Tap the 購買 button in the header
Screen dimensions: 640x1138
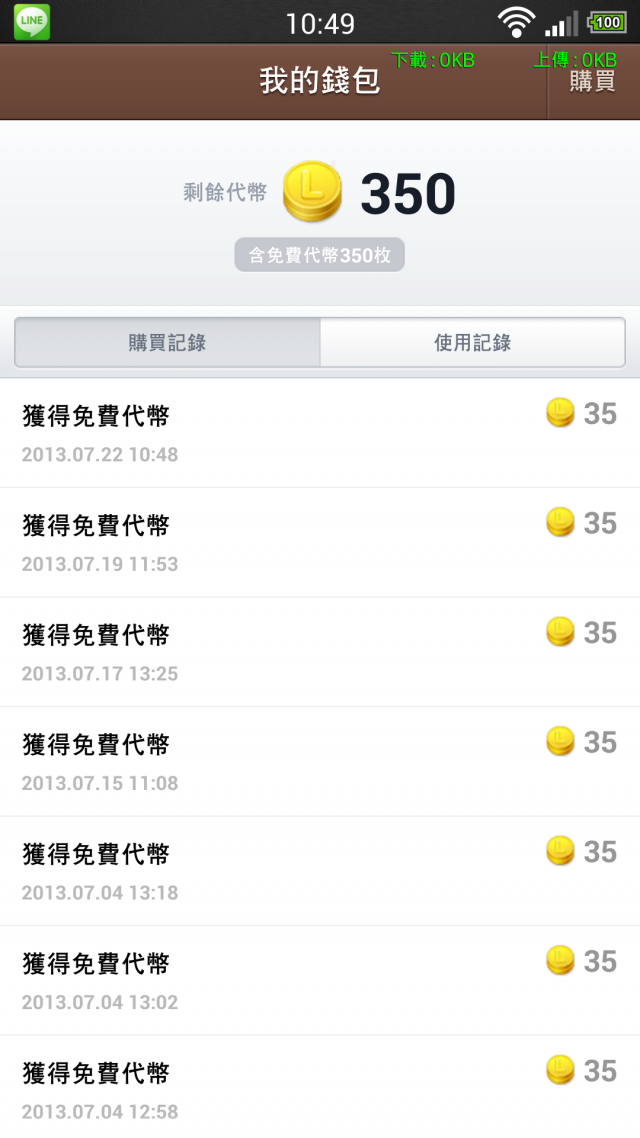click(593, 81)
